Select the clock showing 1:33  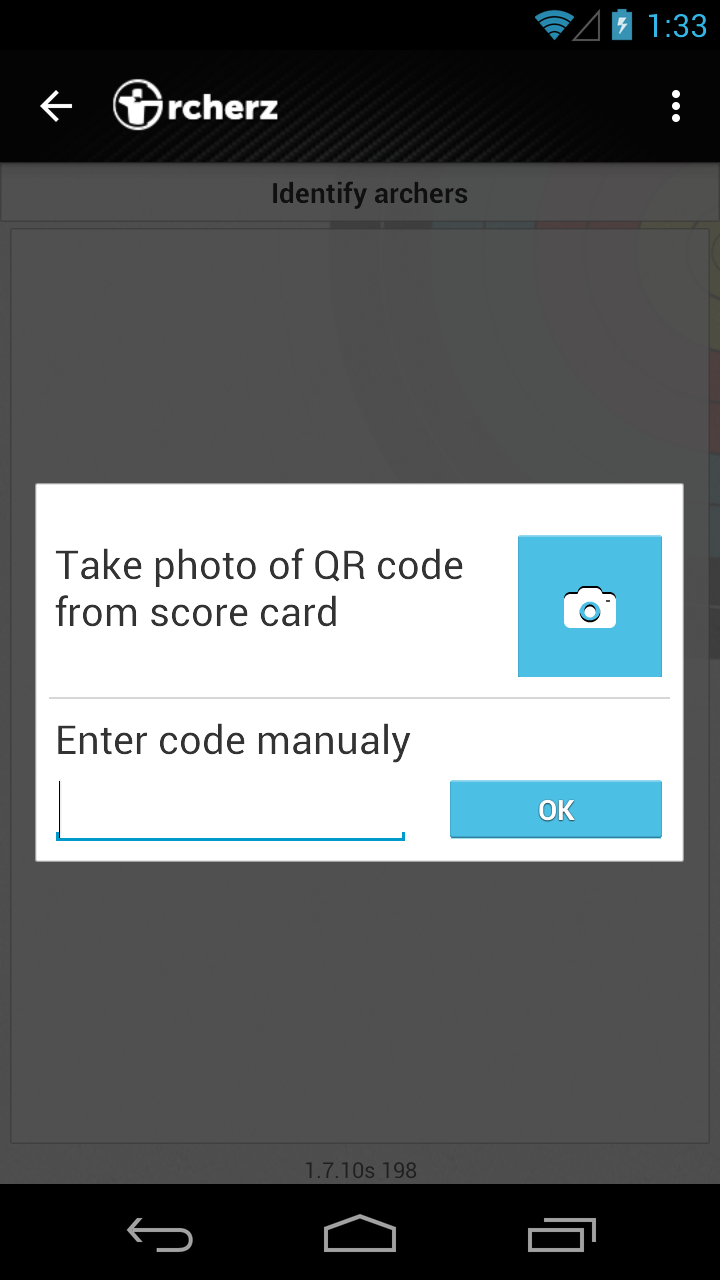pyautogui.click(x=677, y=25)
